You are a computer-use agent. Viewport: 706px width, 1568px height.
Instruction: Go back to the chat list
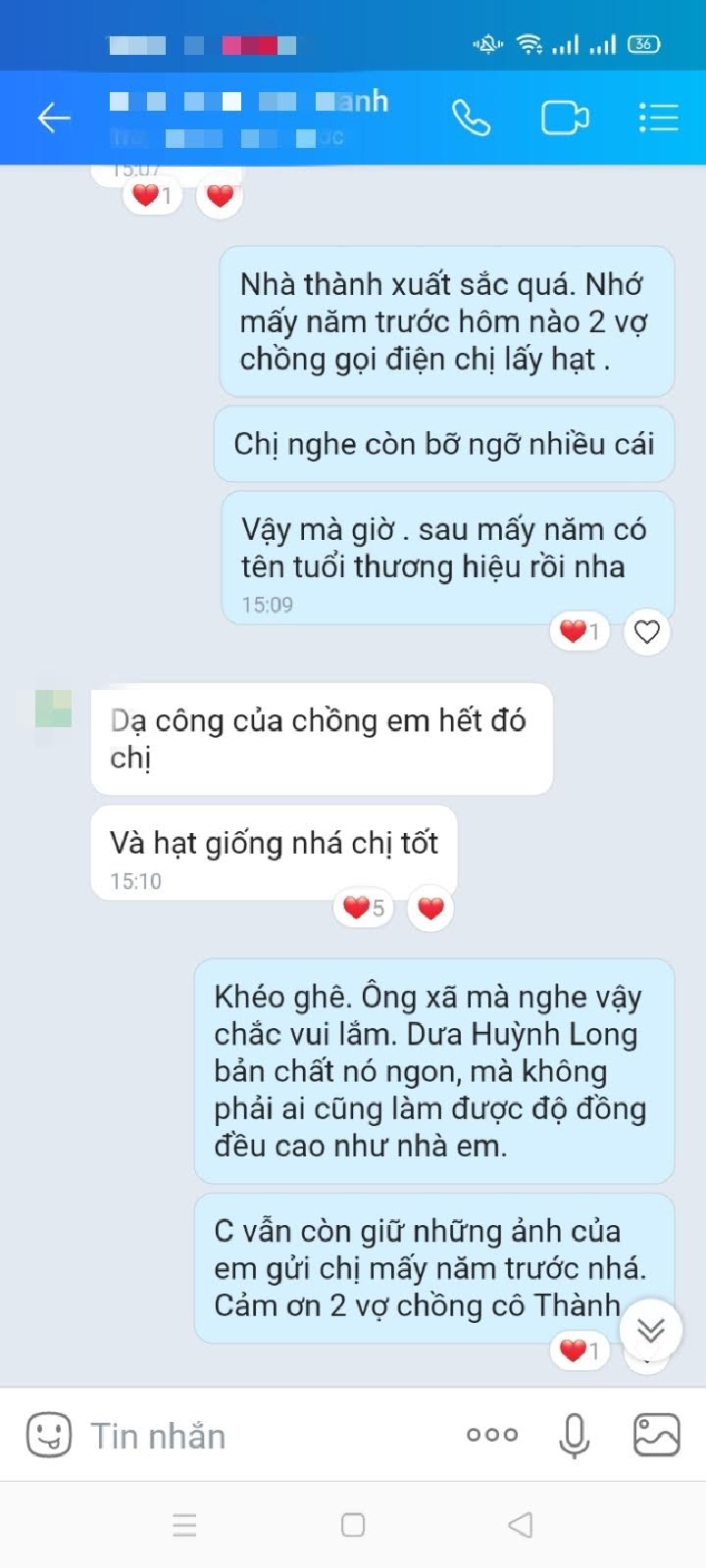[54, 119]
